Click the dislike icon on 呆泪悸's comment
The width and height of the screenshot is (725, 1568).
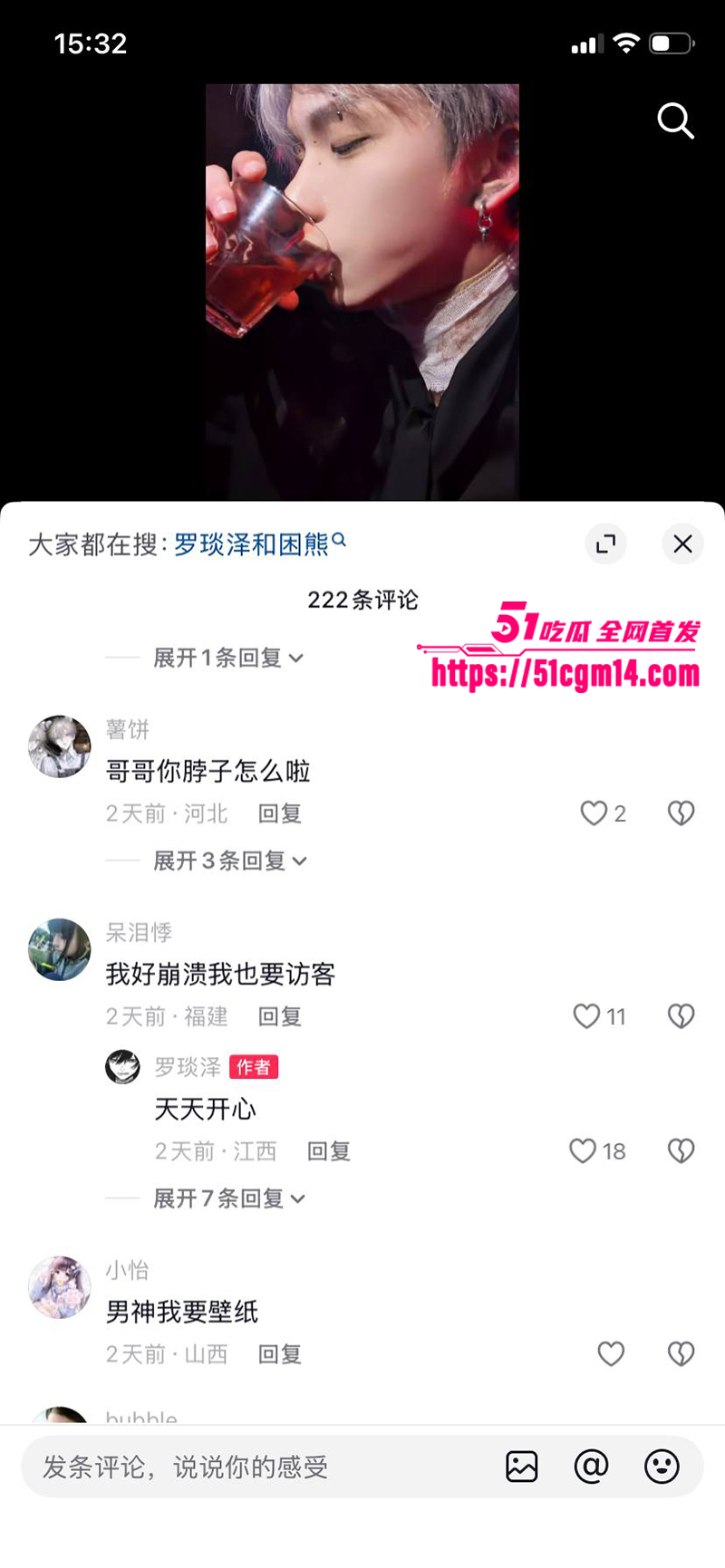[680, 1015]
